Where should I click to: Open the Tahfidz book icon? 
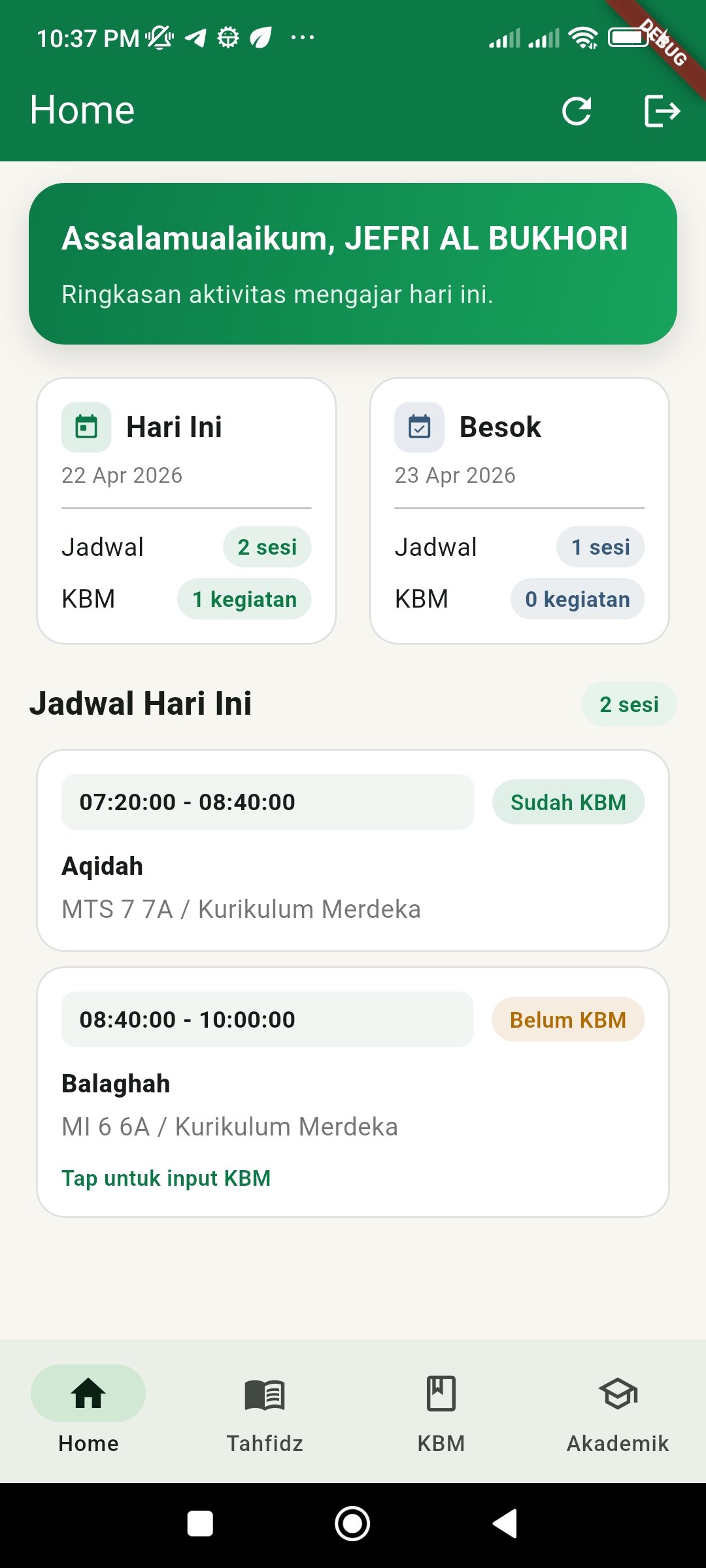(264, 1393)
